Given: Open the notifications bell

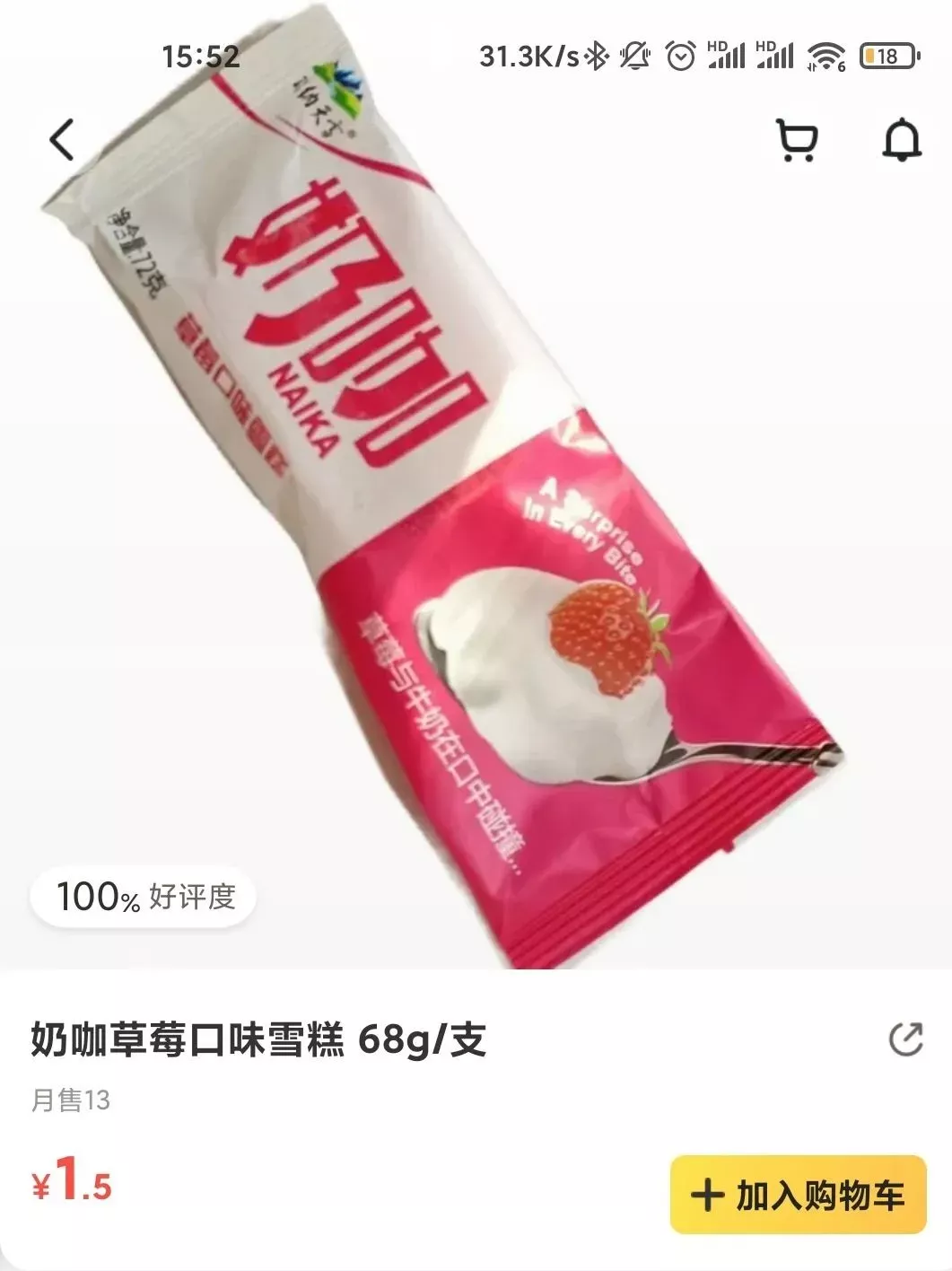Looking at the screenshot, I should (x=902, y=141).
